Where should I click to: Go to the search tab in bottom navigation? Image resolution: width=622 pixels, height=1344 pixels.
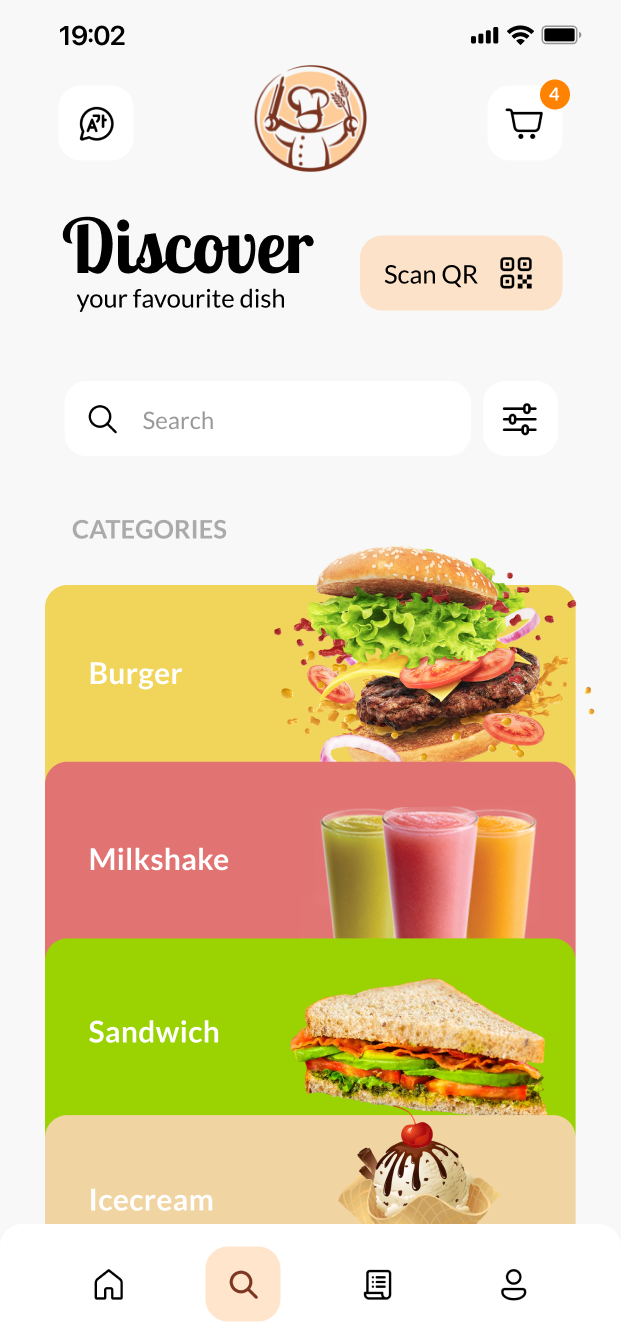click(243, 1284)
